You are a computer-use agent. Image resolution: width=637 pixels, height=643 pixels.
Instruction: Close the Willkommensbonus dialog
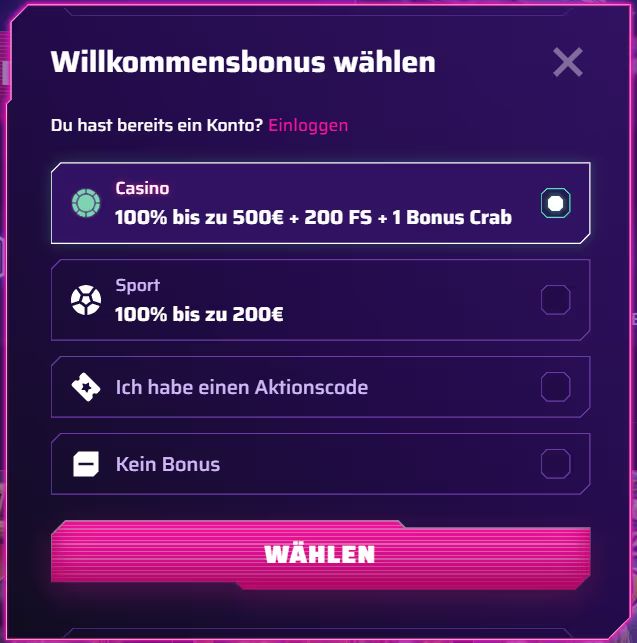tap(567, 63)
